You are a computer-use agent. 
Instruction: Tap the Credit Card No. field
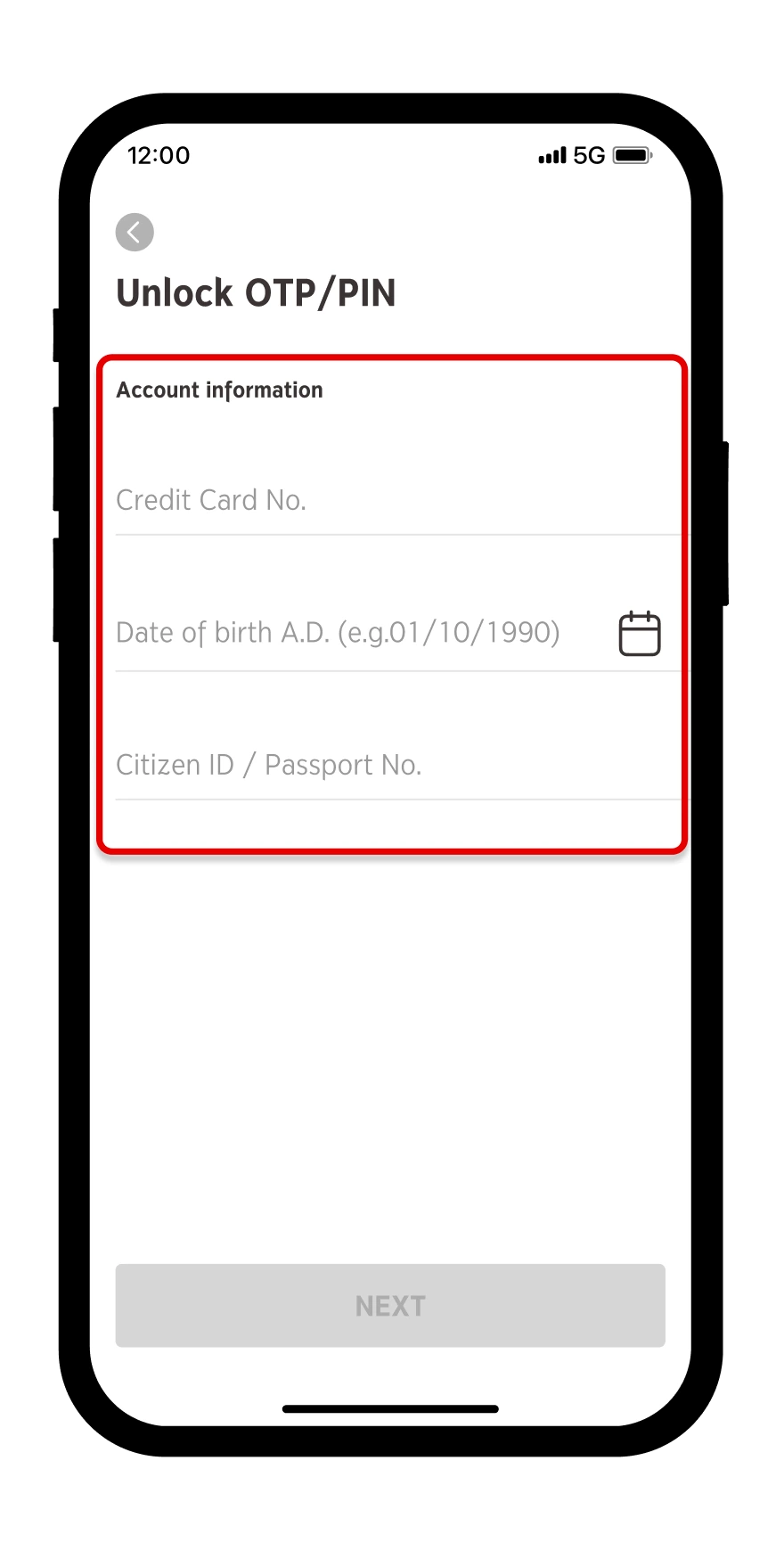point(397,501)
